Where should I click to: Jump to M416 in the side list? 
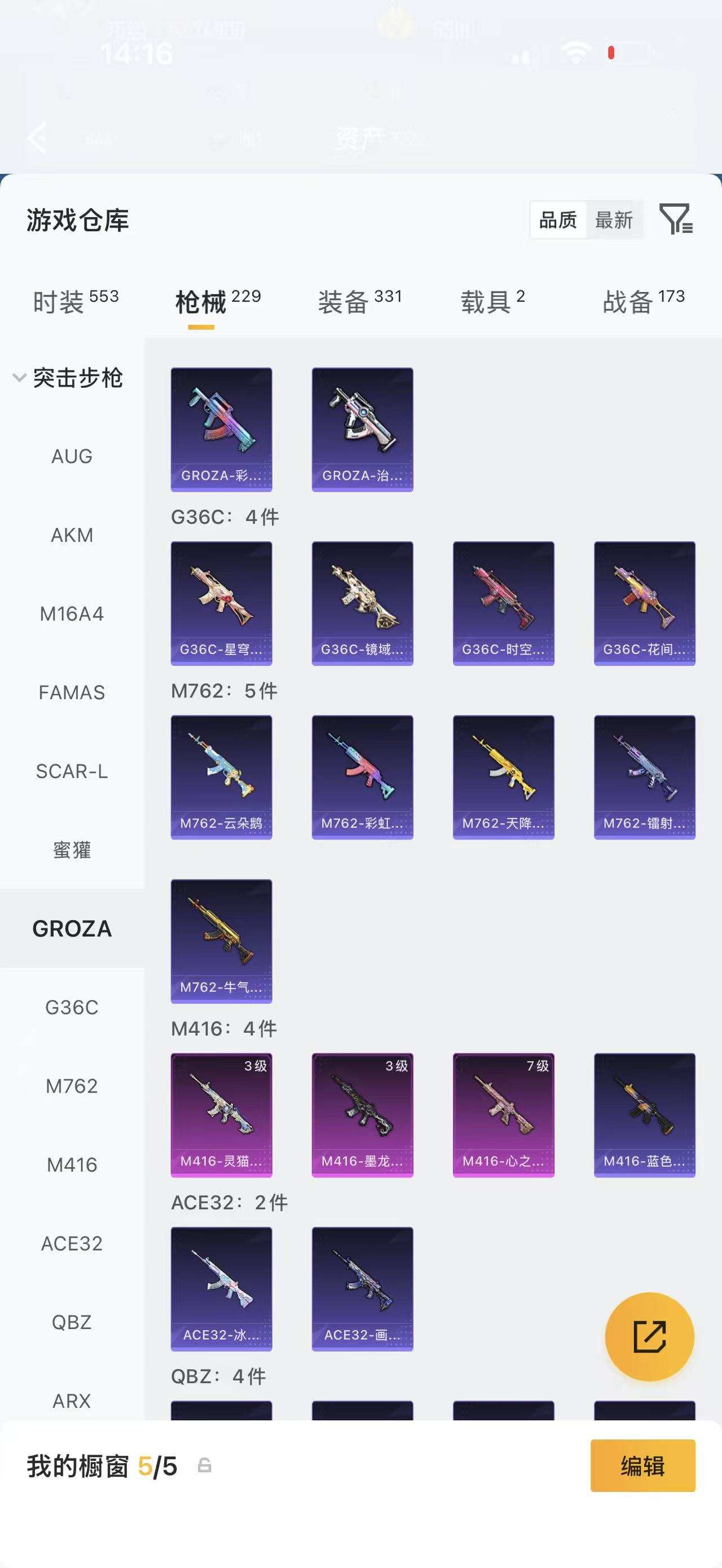72,1164
